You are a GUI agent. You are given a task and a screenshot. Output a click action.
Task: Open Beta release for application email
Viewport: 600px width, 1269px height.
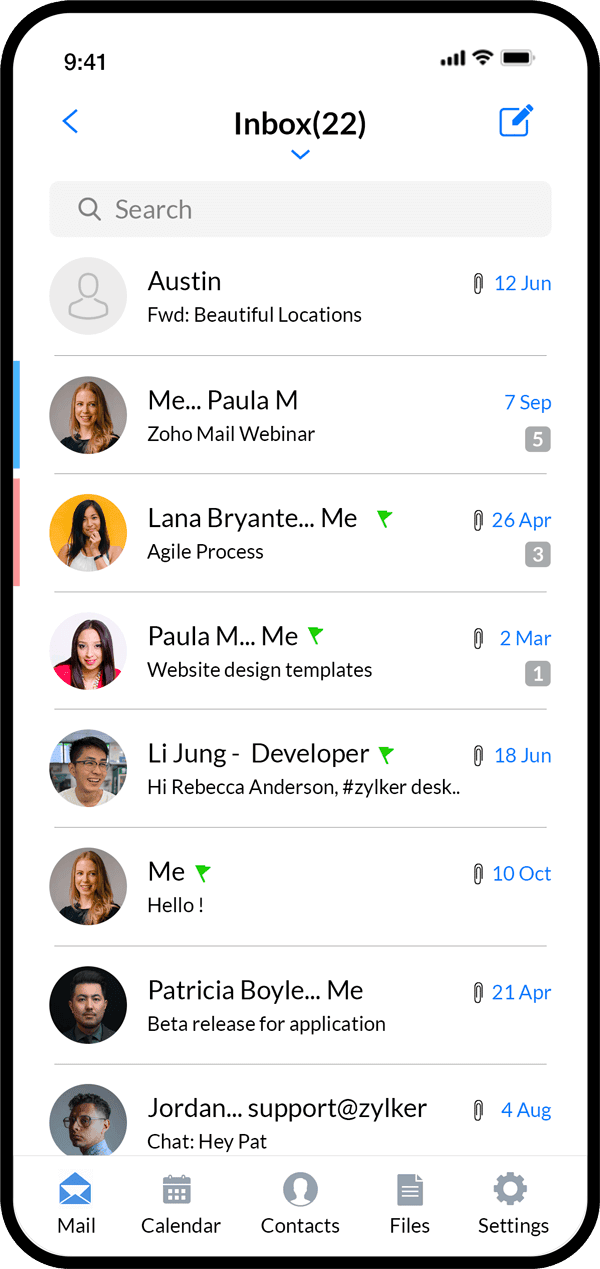click(x=300, y=1006)
